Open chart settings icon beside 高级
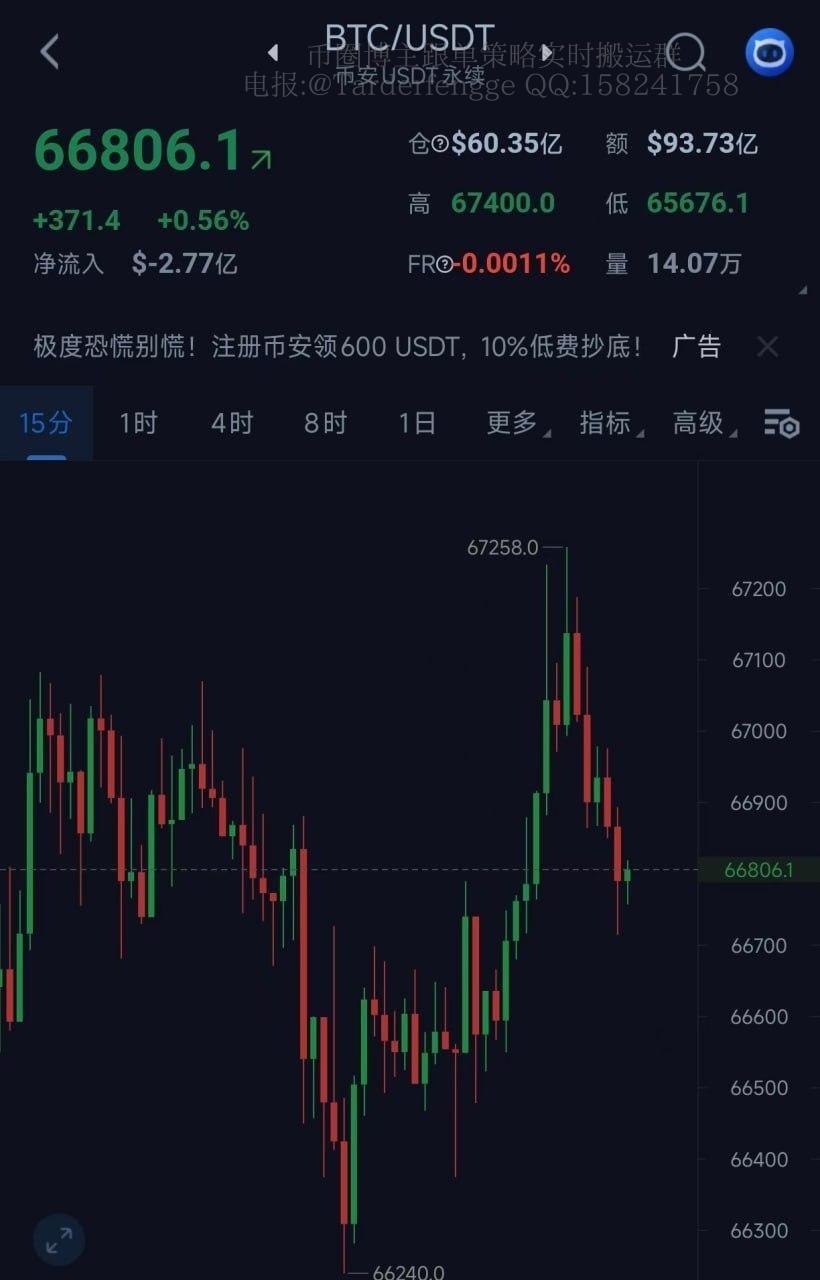Screen dimensions: 820x1280 tap(781, 423)
